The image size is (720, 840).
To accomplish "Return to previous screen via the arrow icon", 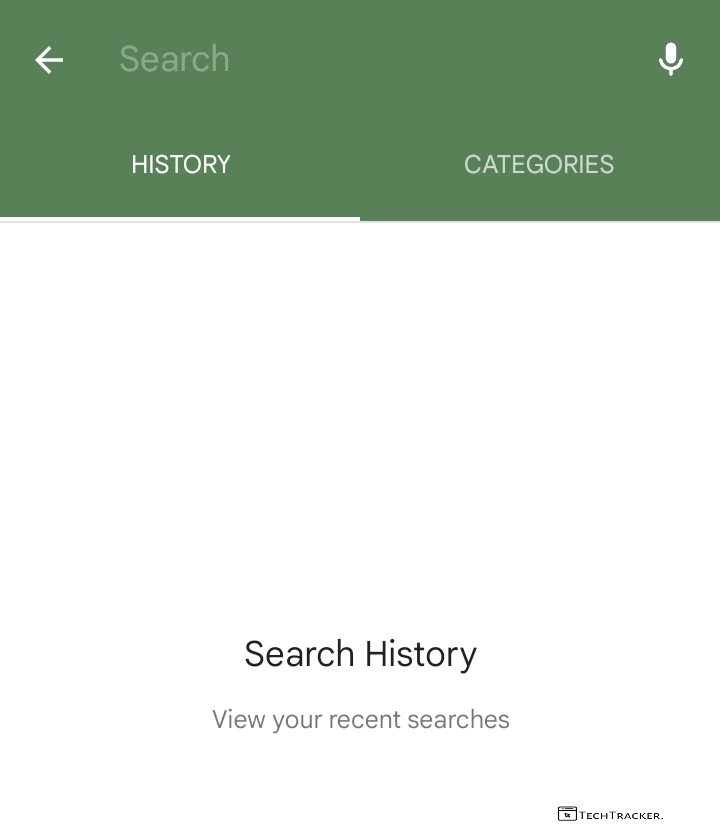I will pyautogui.click(x=48, y=60).
